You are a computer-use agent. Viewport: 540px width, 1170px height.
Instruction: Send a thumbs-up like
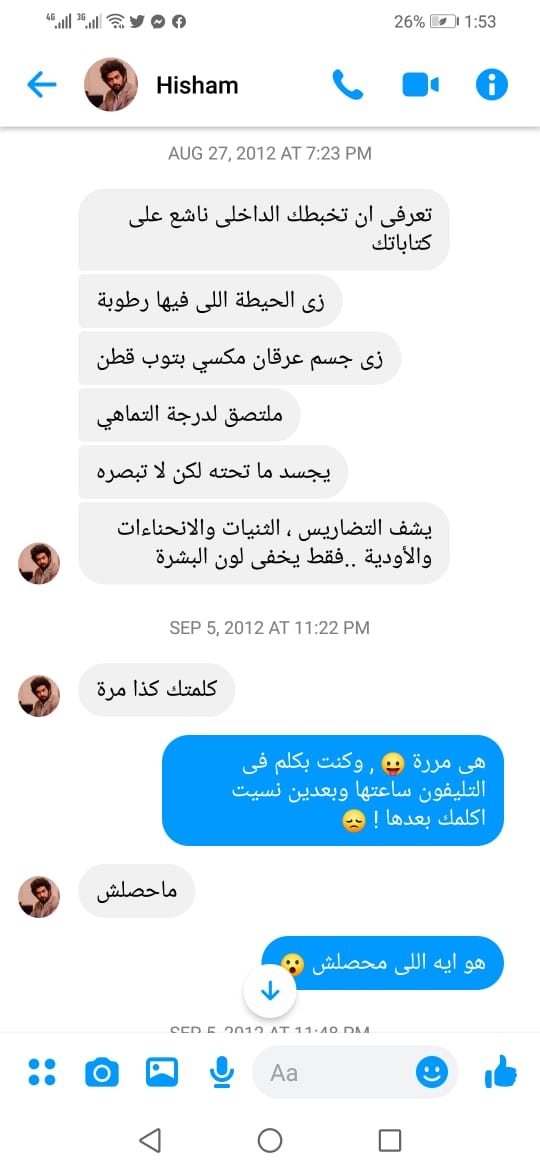pyautogui.click(x=500, y=1072)
